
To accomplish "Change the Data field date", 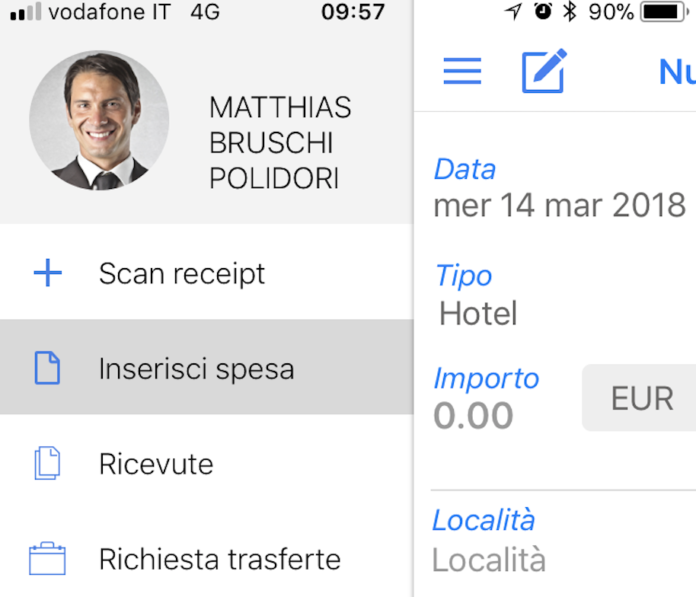I will click(x=559, y=206).
